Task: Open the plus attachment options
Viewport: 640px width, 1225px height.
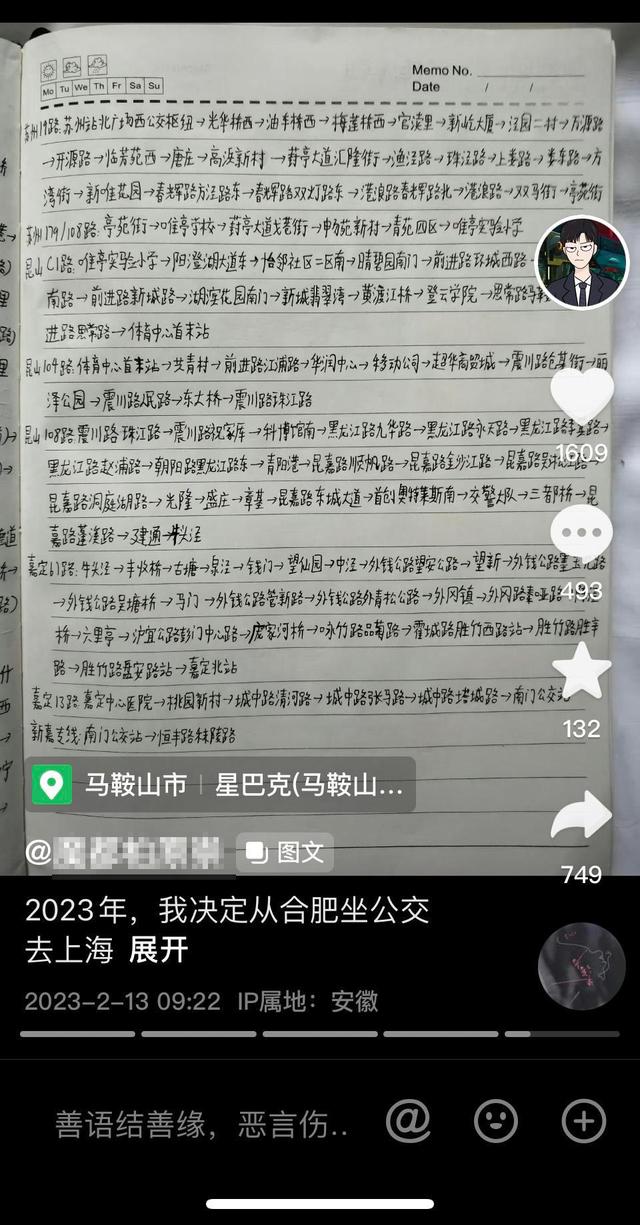Action: (x=584, y=1122)
